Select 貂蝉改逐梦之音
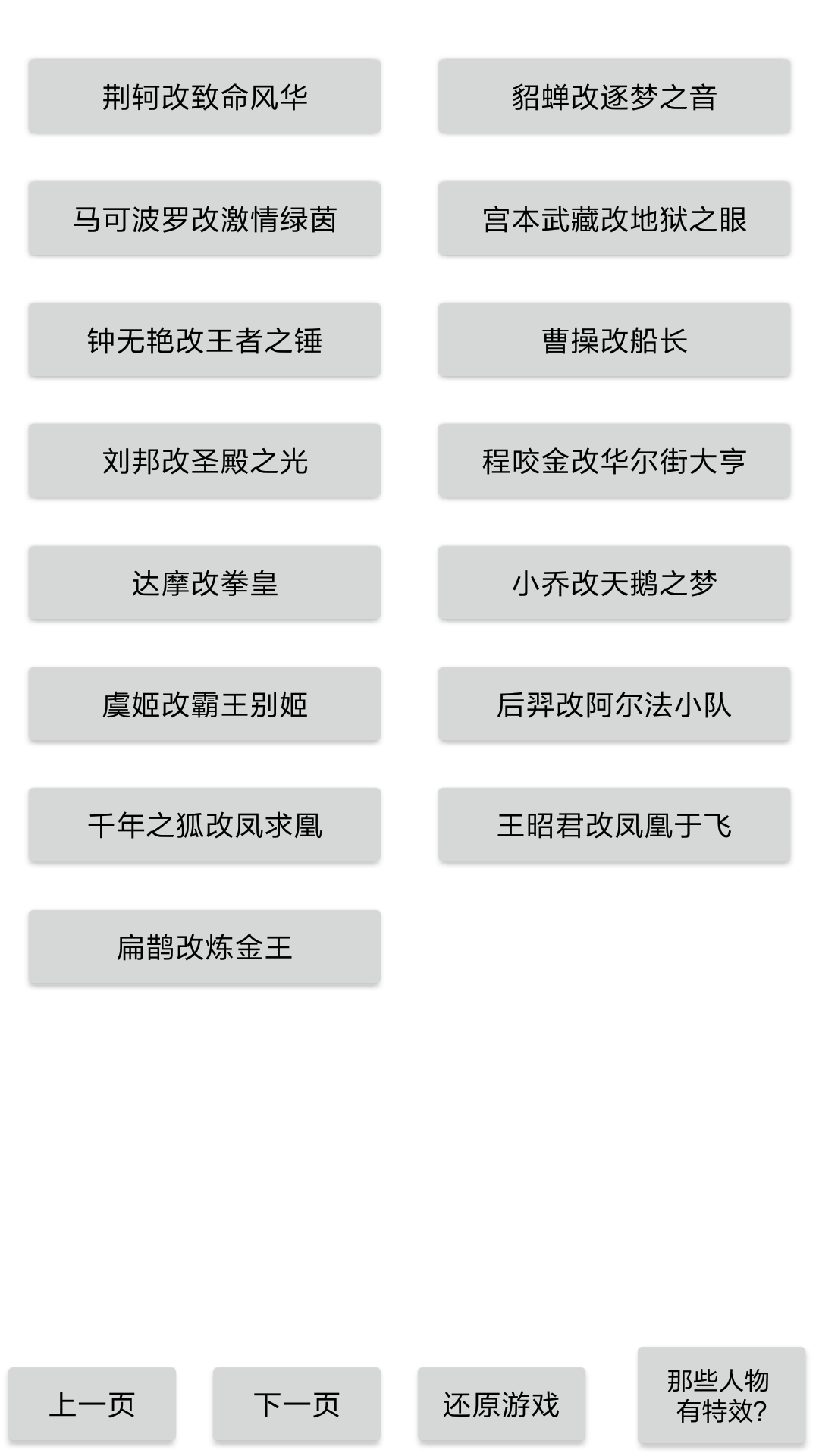Image resolution: width=819 pixels, height=1456 pixels. coord(614,97)
